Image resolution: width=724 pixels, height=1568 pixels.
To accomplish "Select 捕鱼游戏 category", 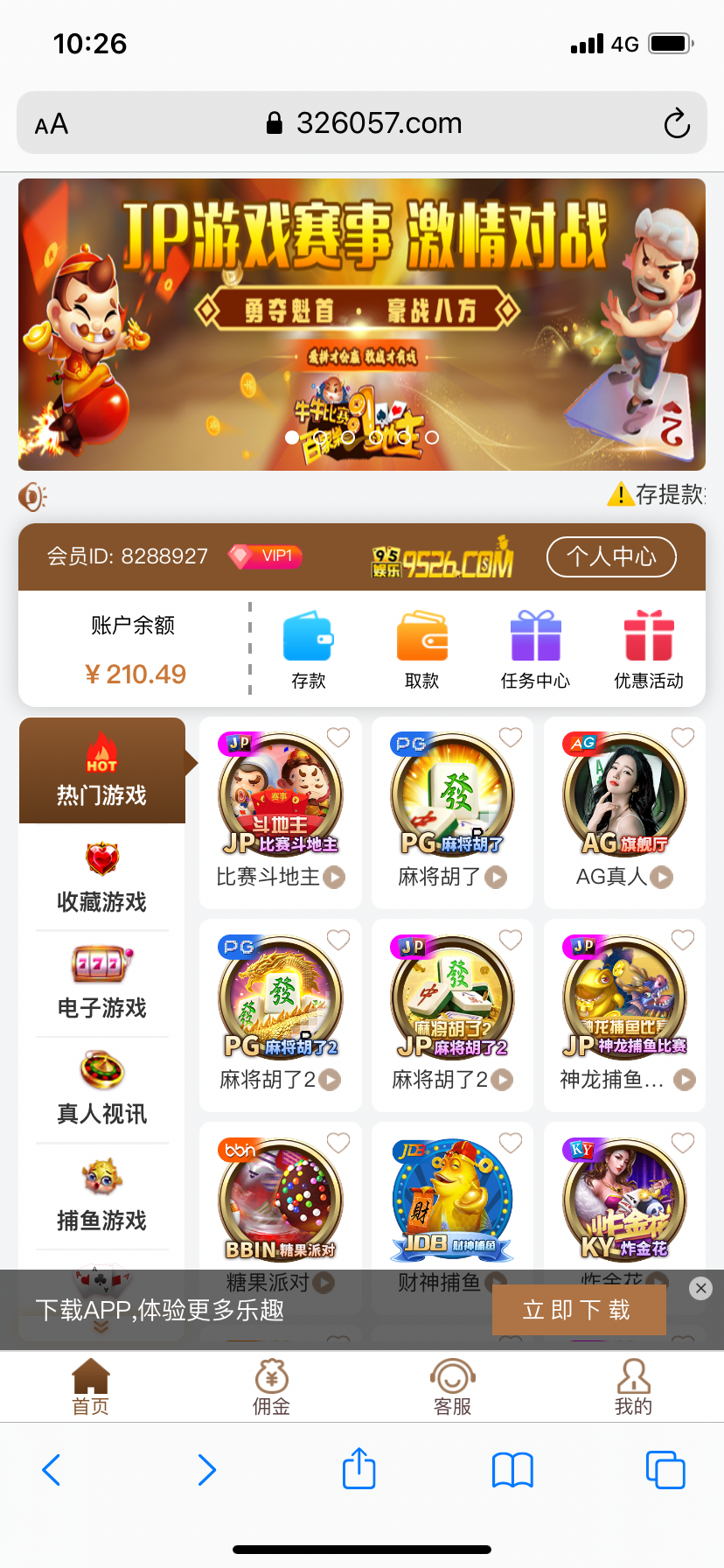I will [x=102, y=1195].
